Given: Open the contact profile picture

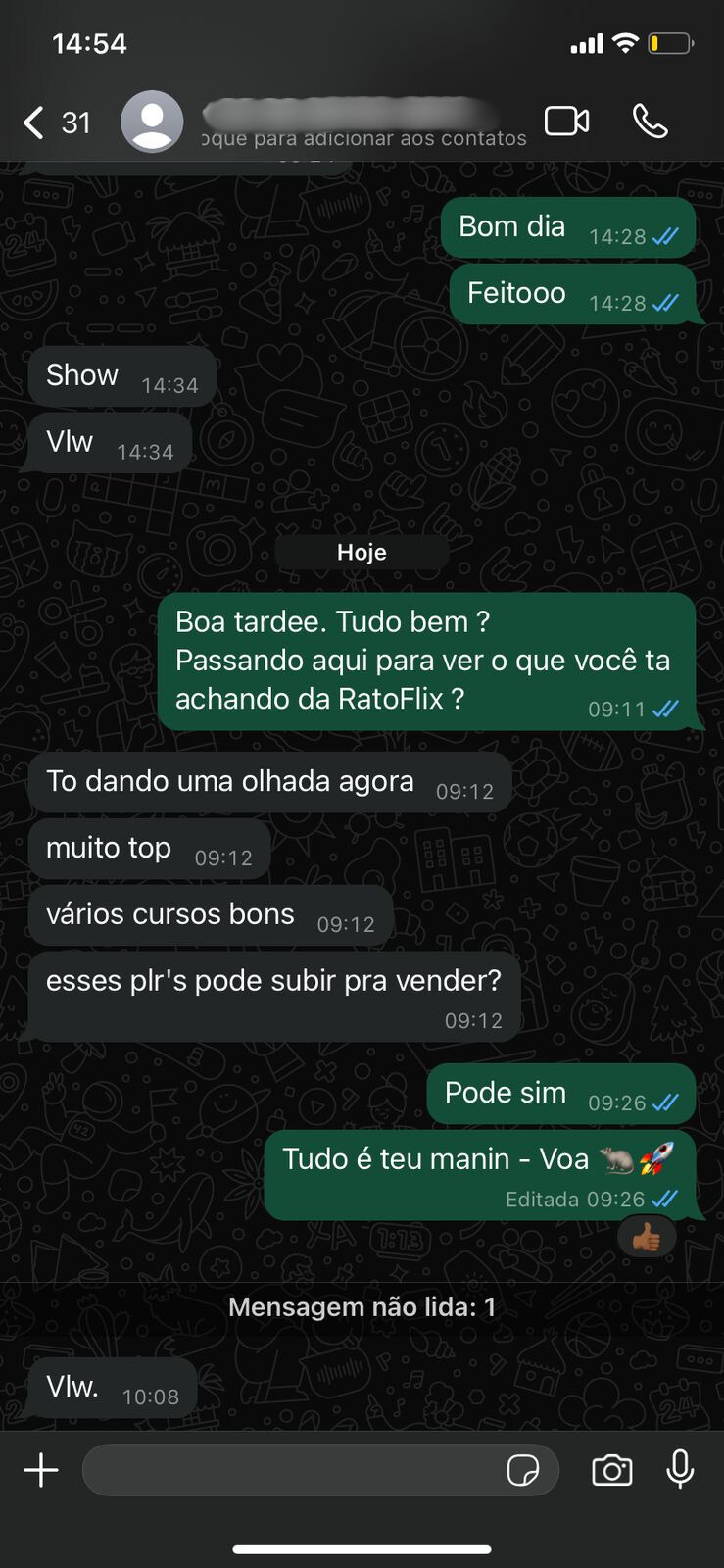Looking at the screenshot, I should pyautogui.click(x=152, y=122).
